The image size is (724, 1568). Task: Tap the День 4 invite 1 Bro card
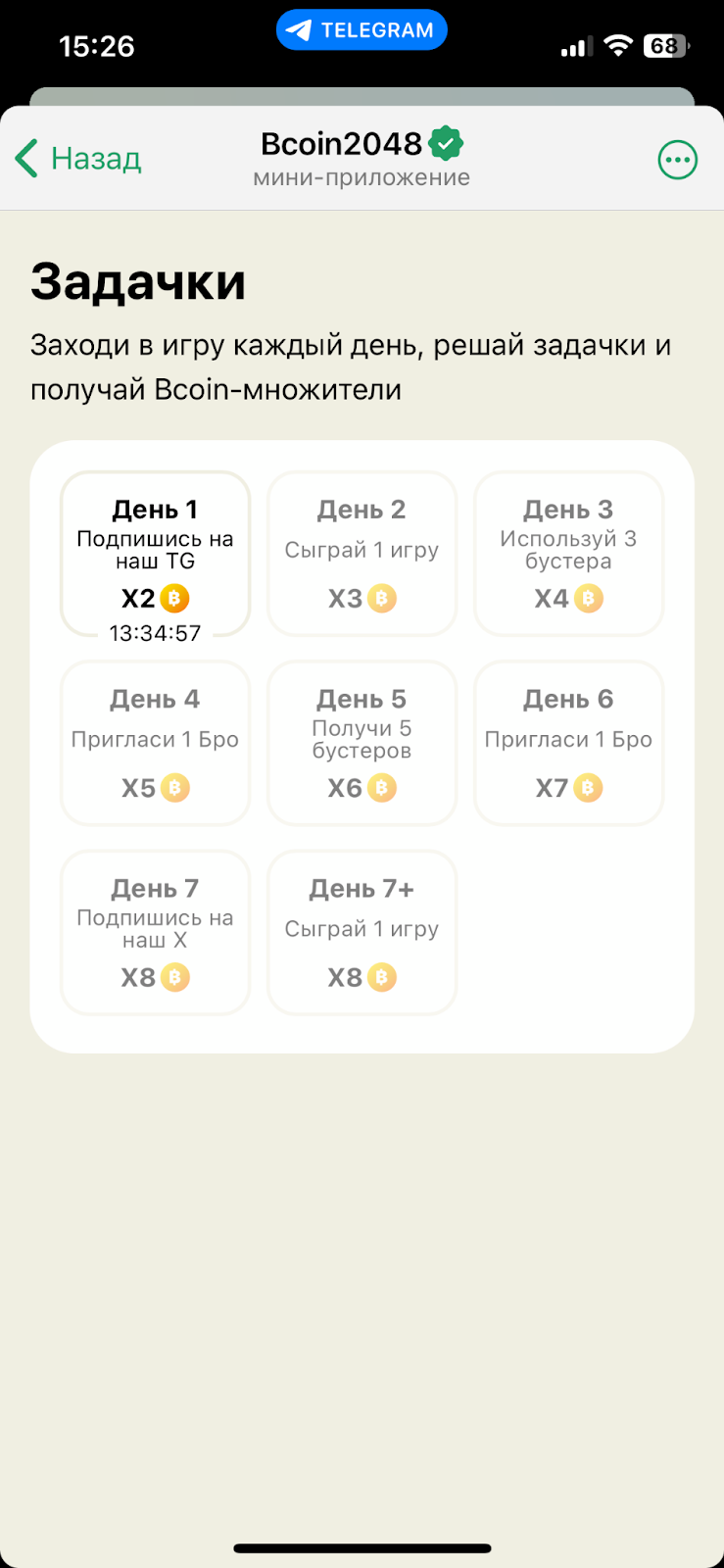click(x=155, y=743)
